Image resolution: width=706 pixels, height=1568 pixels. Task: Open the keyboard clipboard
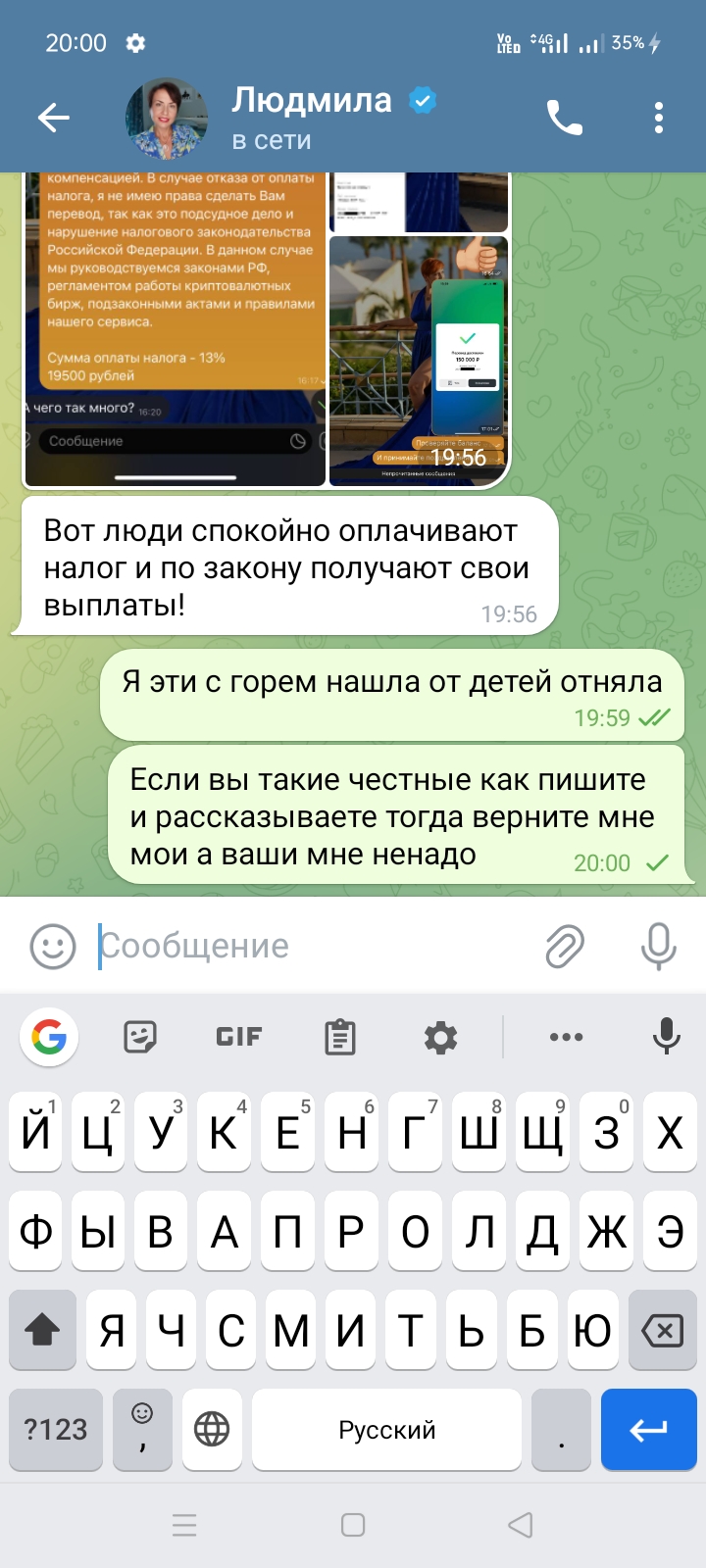(339, 1037)
